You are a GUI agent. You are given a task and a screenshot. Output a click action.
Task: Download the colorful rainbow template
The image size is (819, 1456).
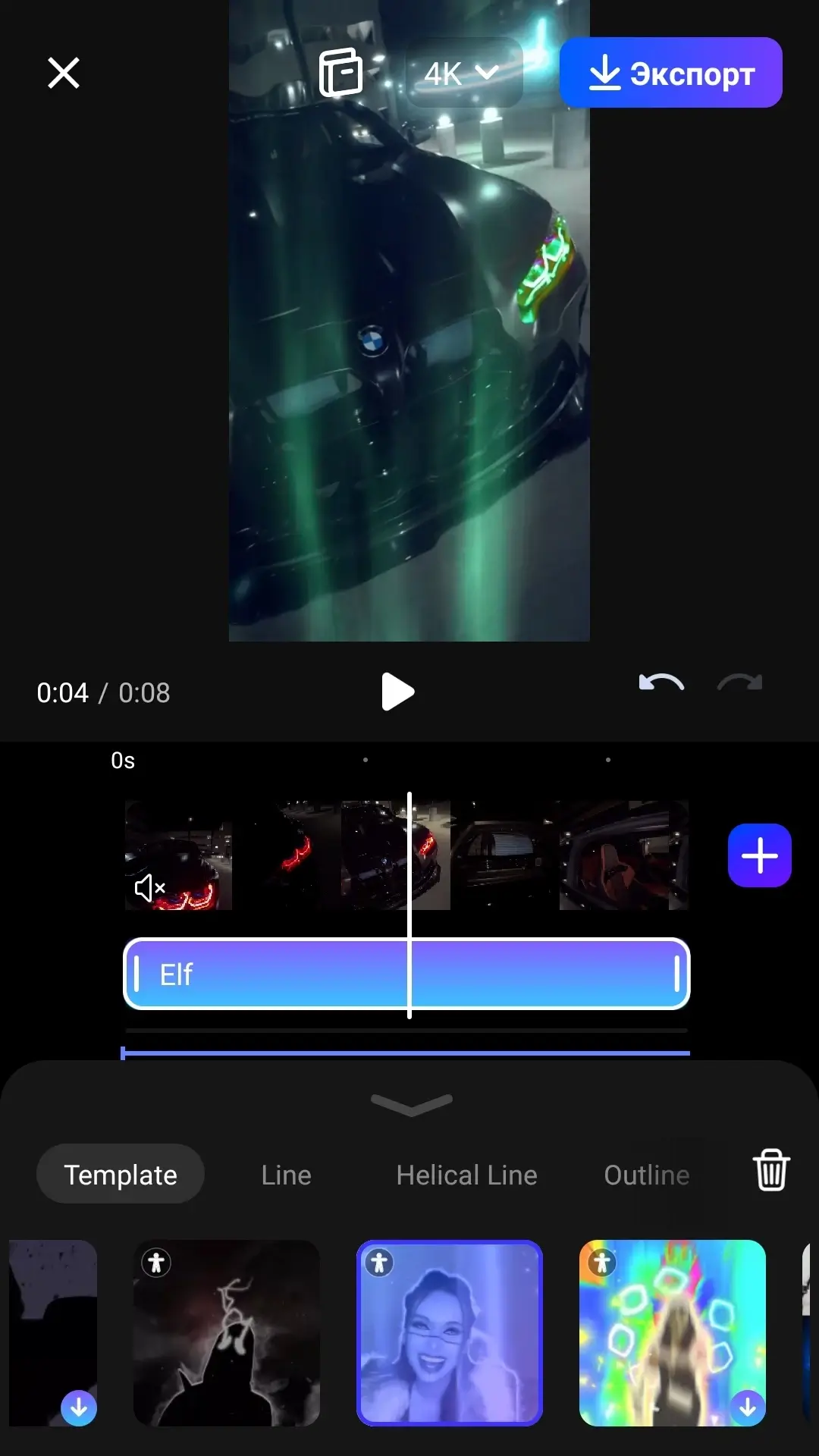click(747, 1407)
